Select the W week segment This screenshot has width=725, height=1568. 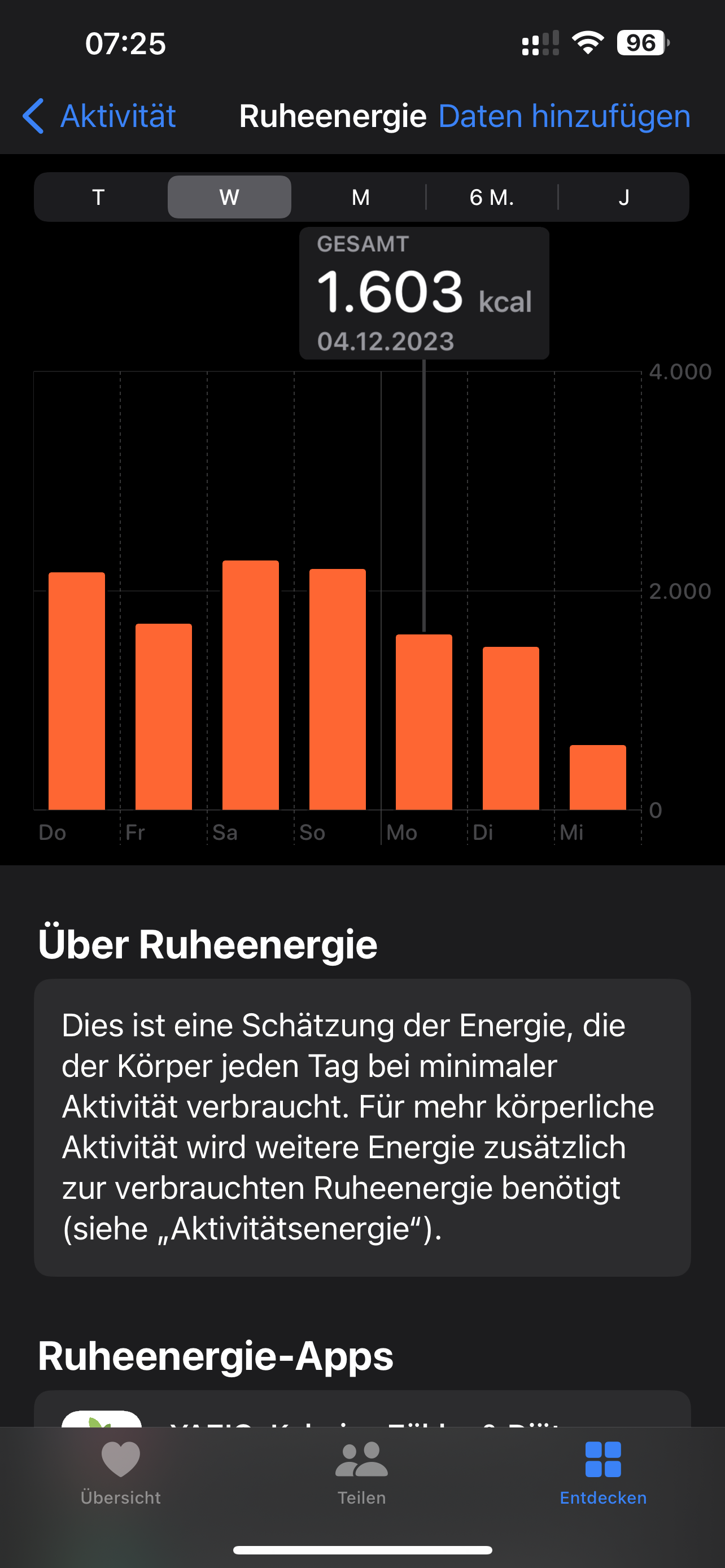pyautogui.click(x=229, y=197)
